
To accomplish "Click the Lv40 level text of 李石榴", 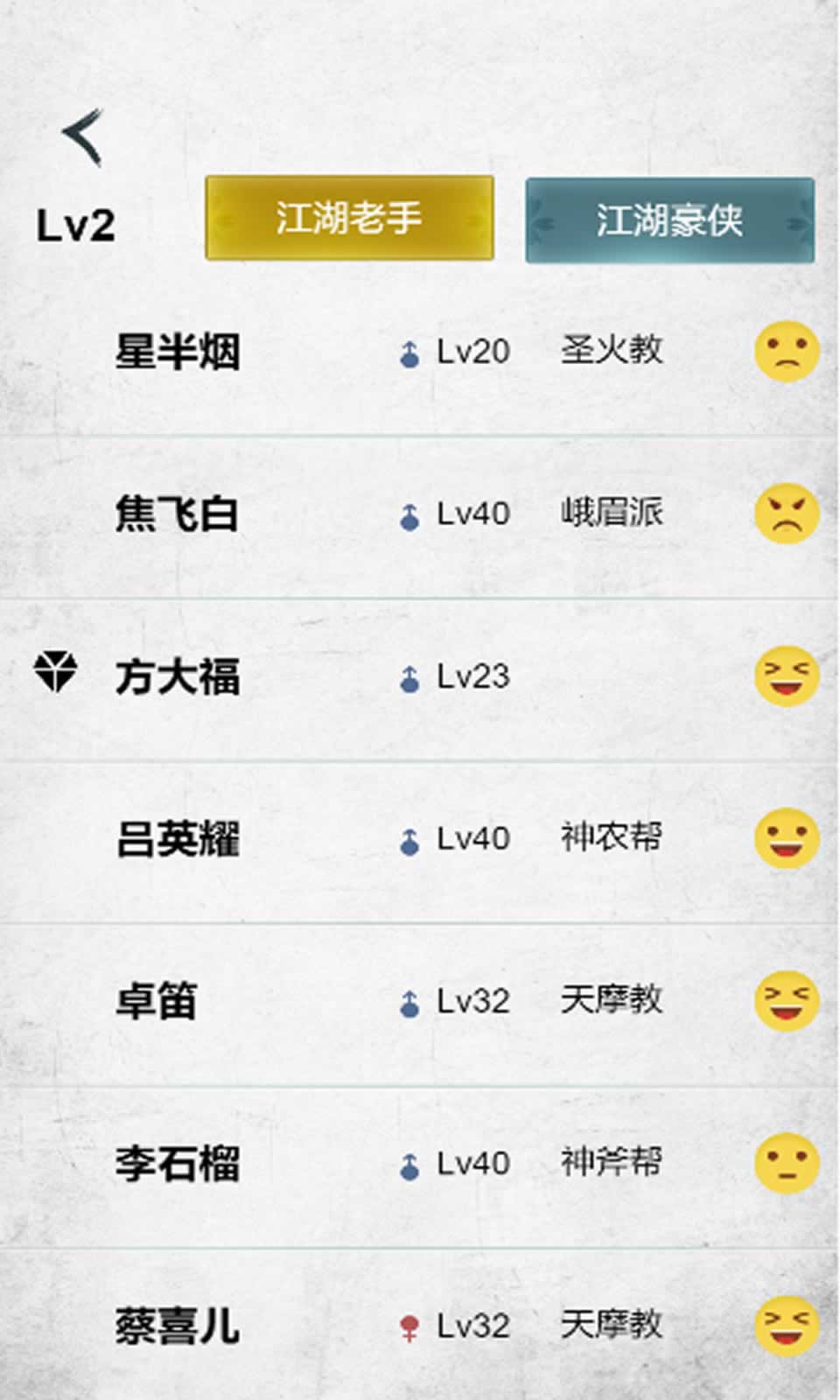I will coord(472,1164).
